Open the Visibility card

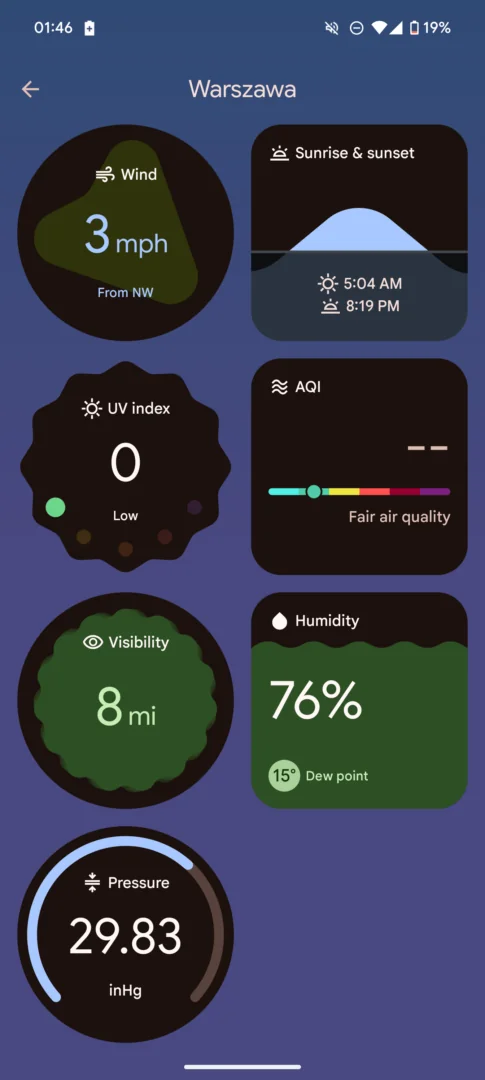point(125,700)
